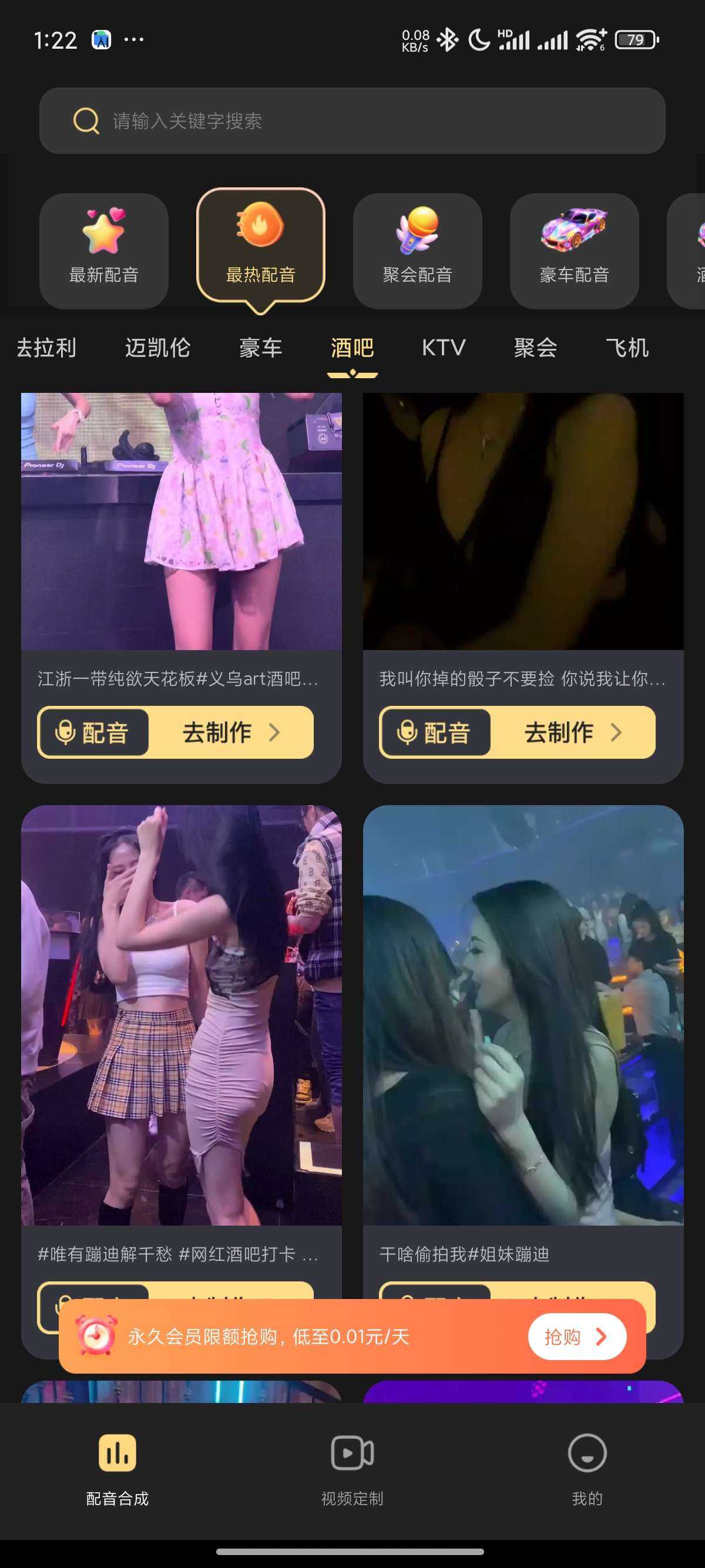Select the 最热配音 category
Viewport: 705px width, 1568px height.
(261, 246)
